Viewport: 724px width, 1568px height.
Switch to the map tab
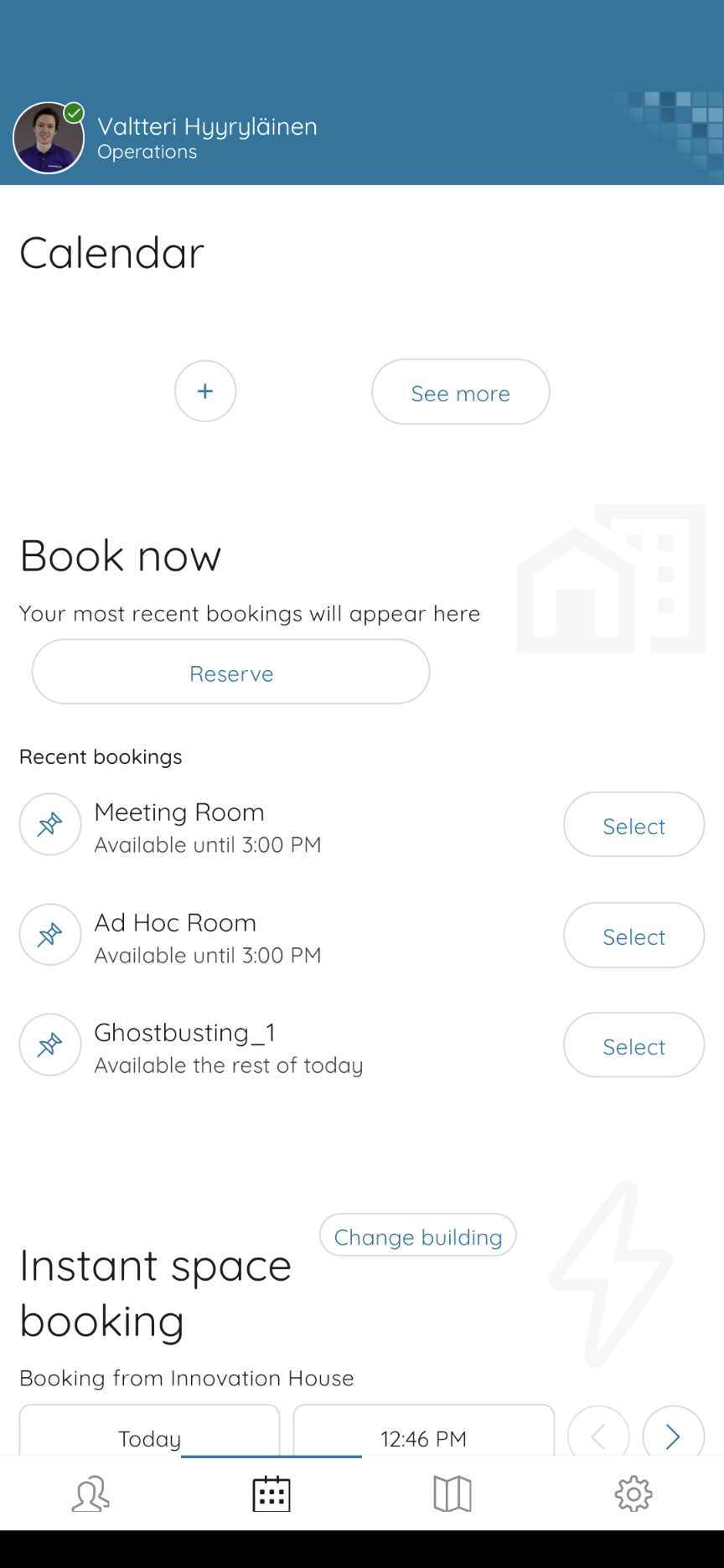452,1494
